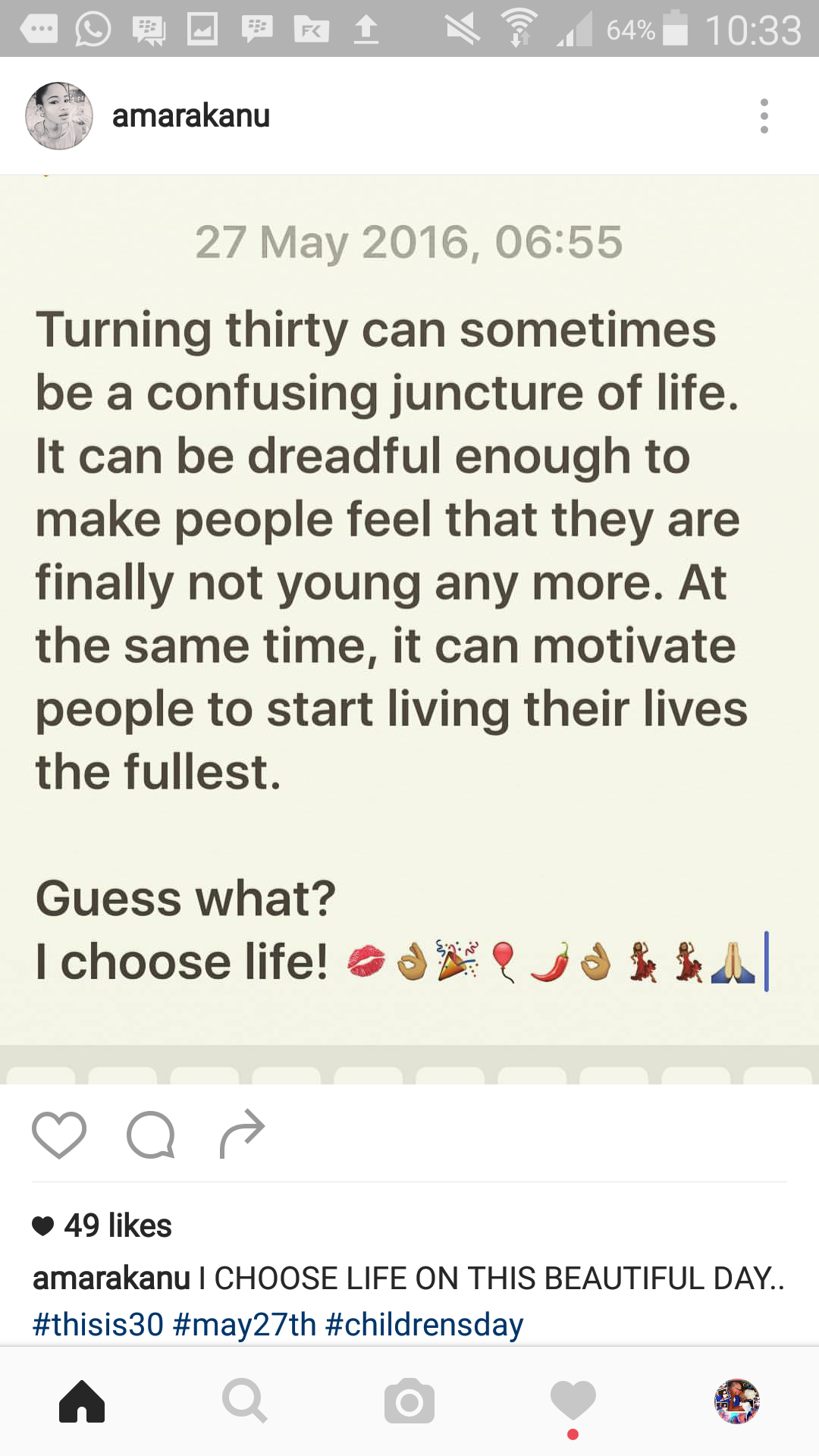Open the posted note image

[409, 629]
